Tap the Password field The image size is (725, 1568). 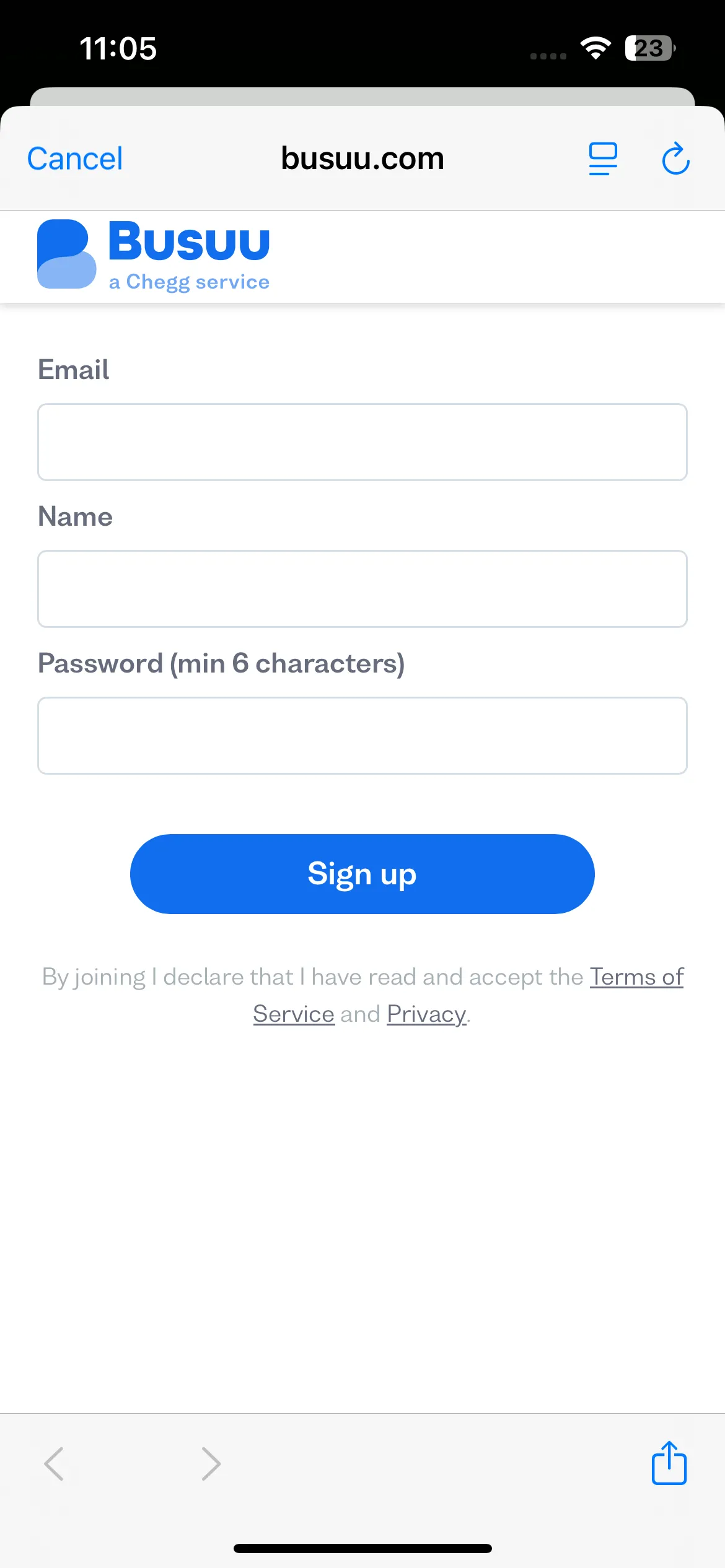point(362,736)
